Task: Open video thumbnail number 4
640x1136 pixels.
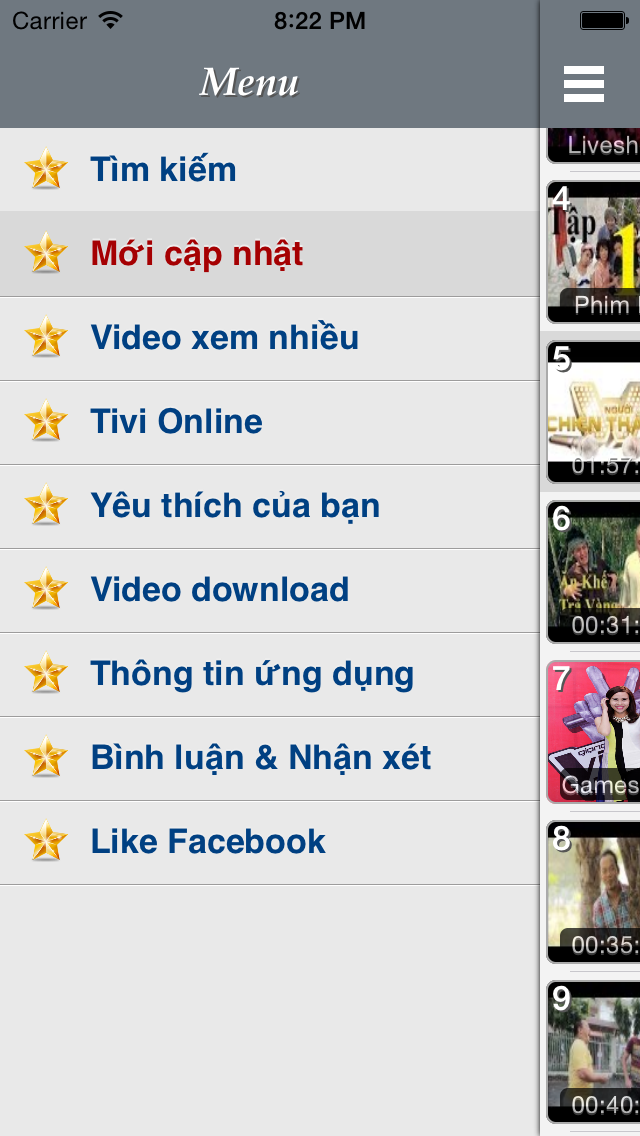Action: 594,252
